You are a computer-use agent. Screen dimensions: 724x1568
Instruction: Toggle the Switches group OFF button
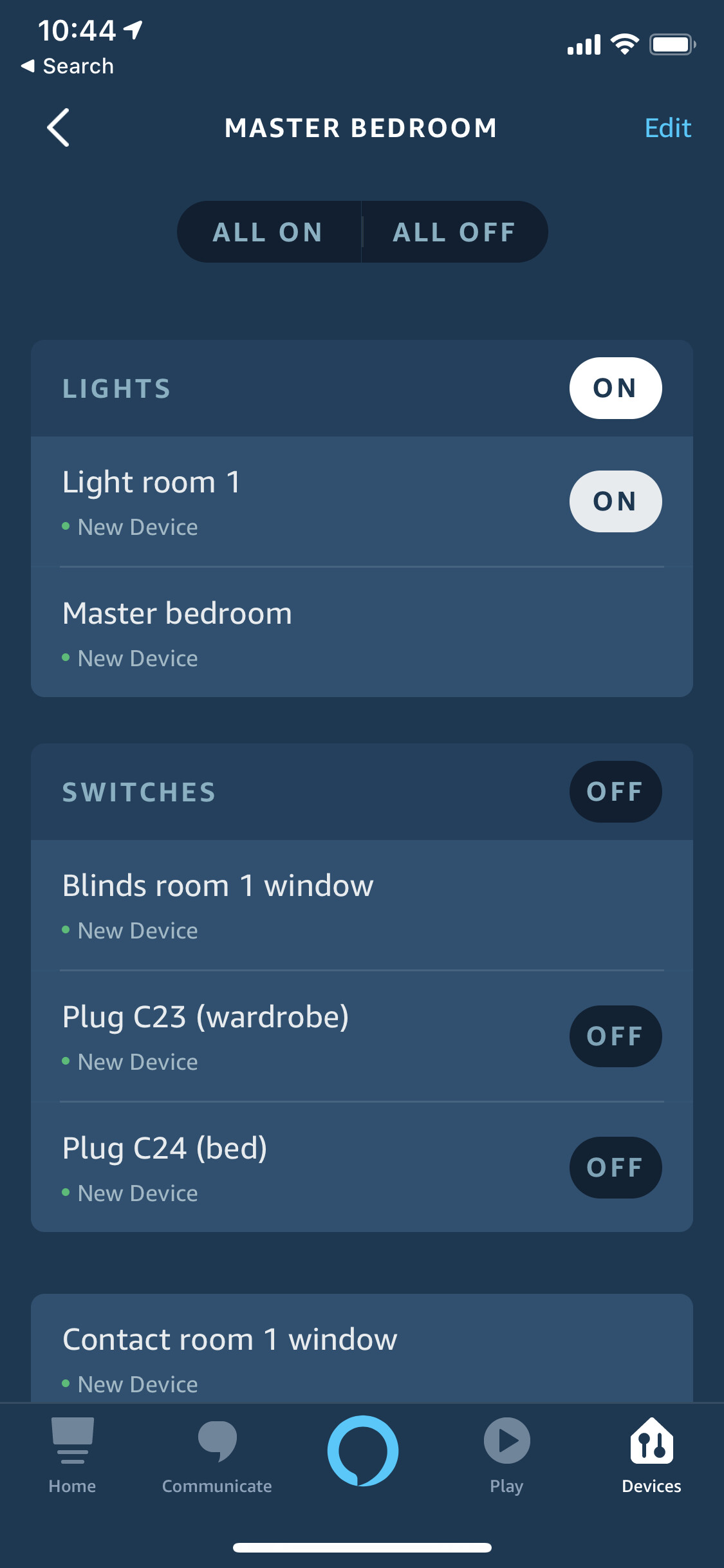(x=615, y=792)
